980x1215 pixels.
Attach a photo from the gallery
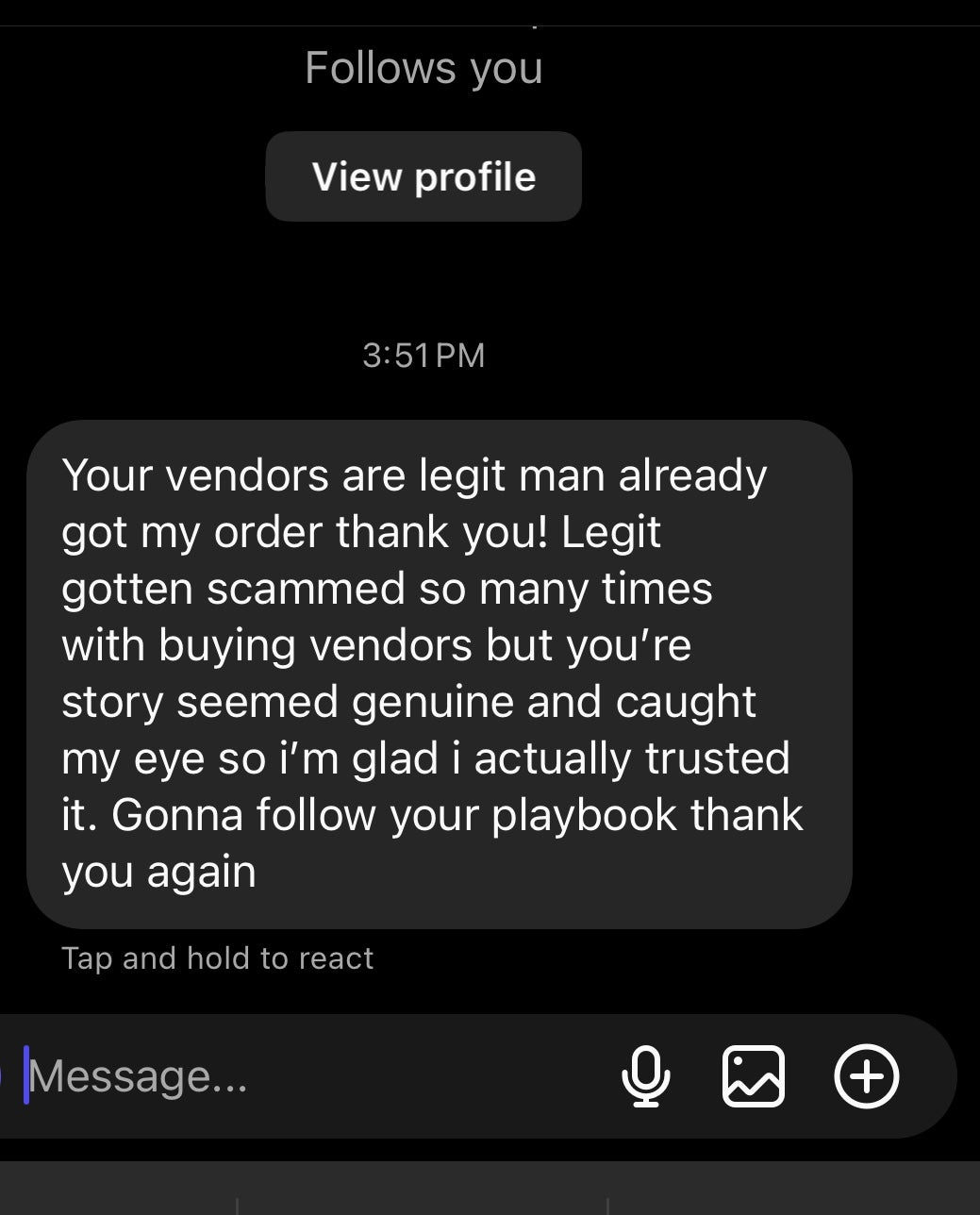point(754,1076)
